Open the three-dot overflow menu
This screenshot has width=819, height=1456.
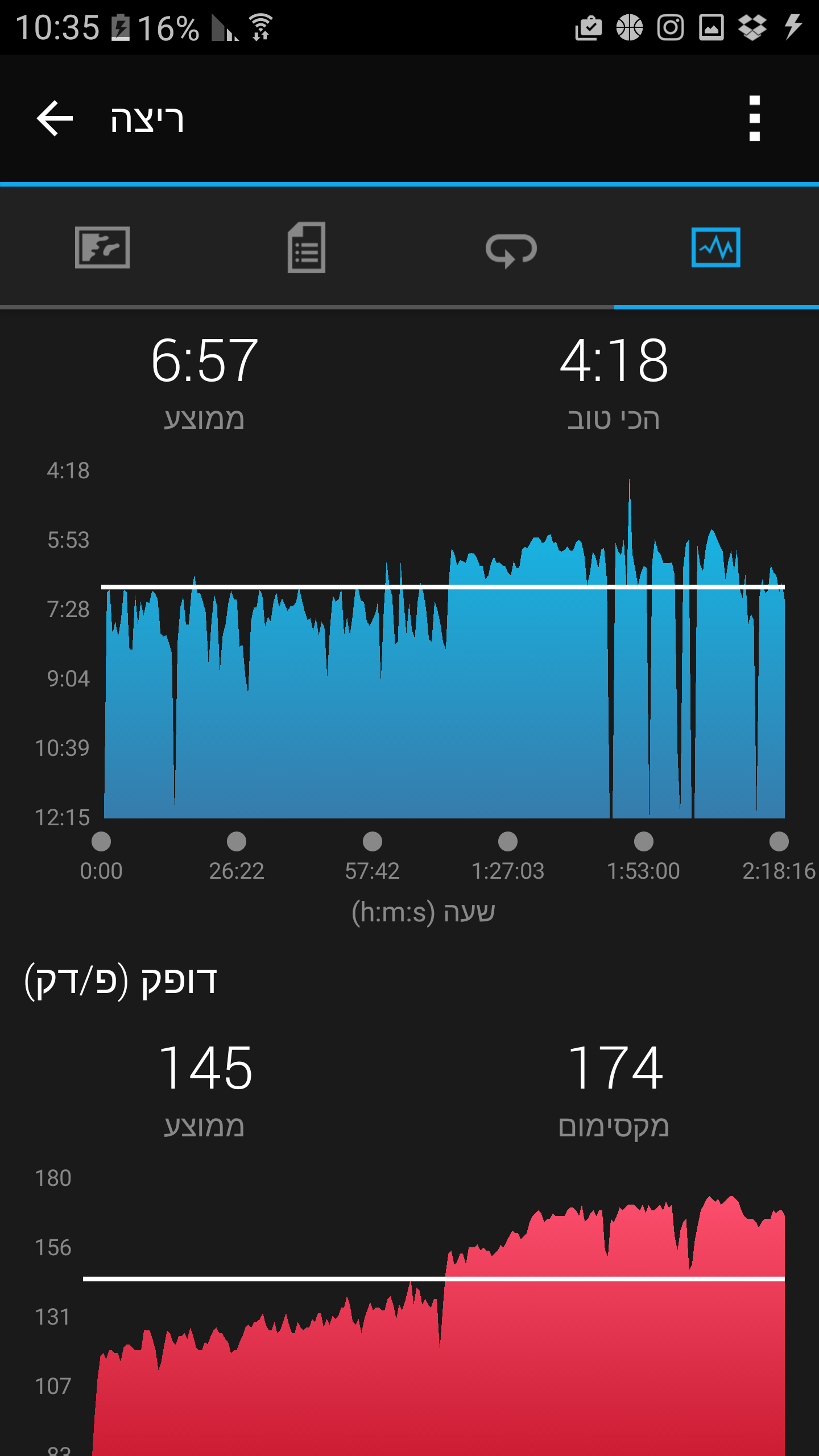[x=754, y=118]
